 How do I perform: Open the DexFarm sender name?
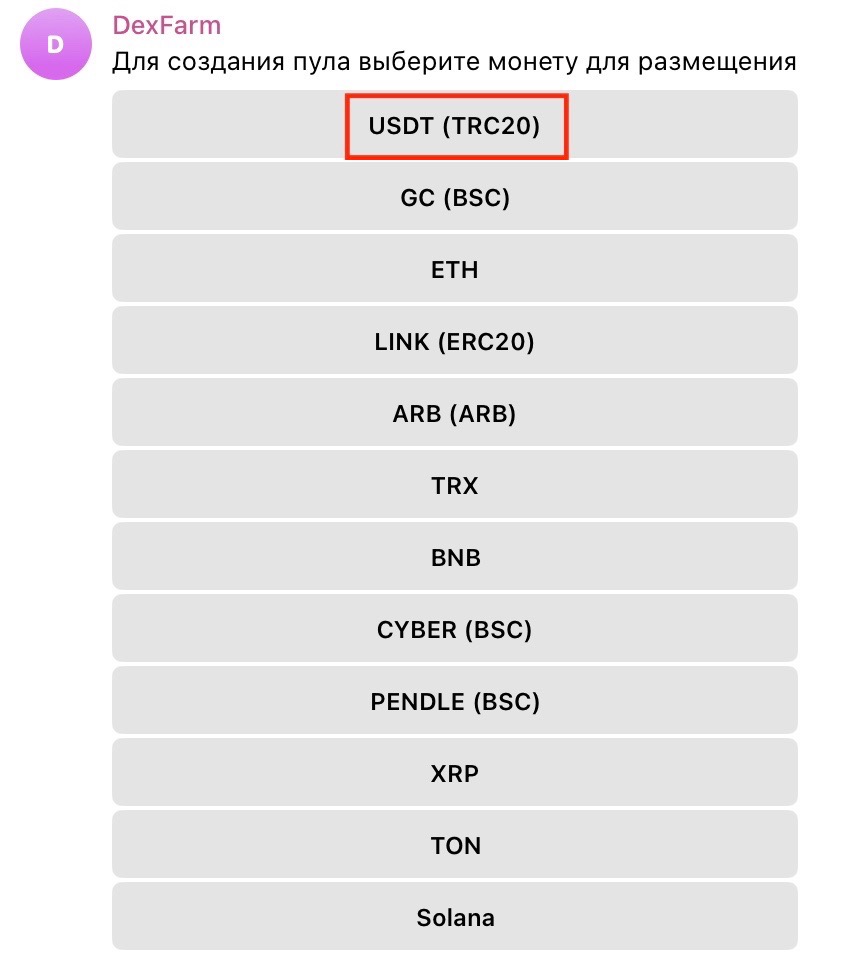click(166, 25)
